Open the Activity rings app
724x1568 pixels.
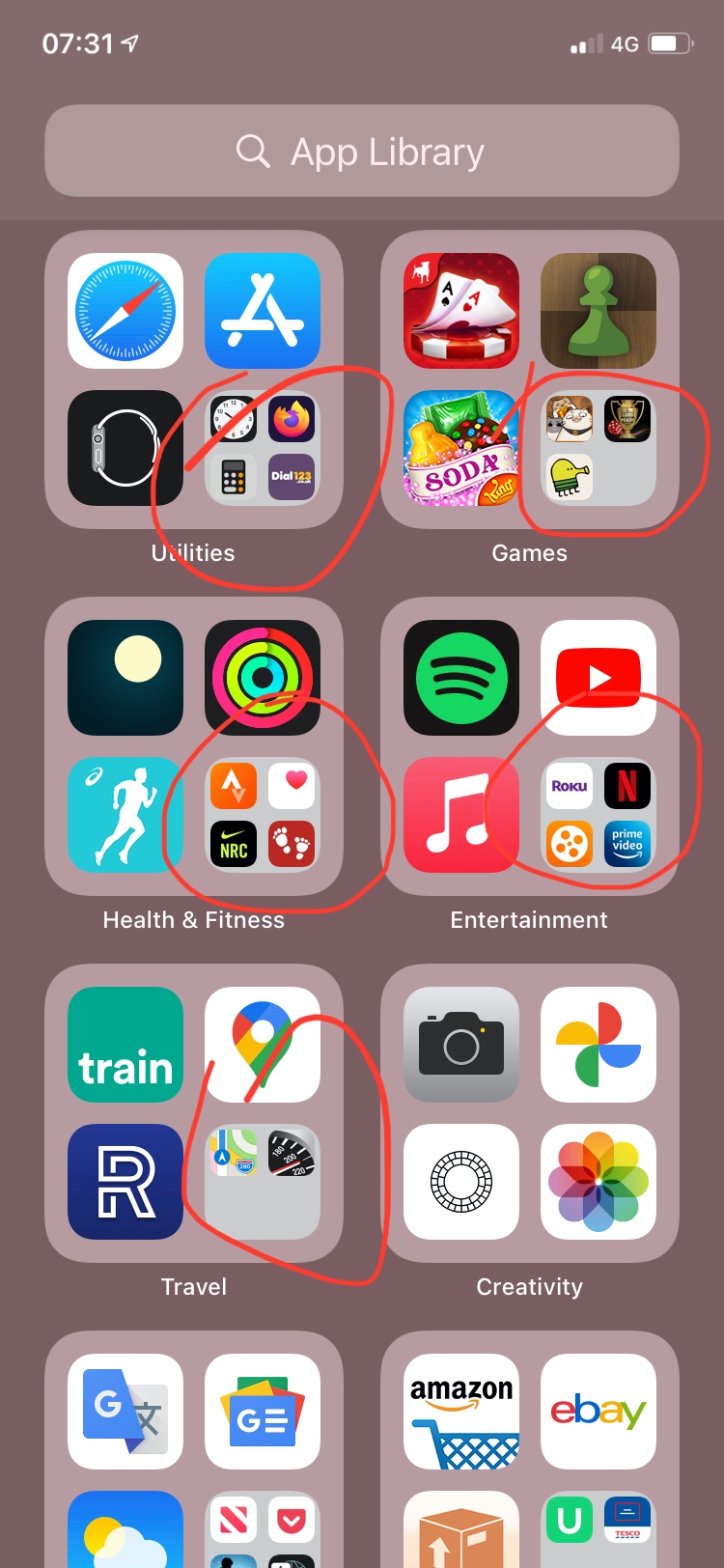[263, 678]
